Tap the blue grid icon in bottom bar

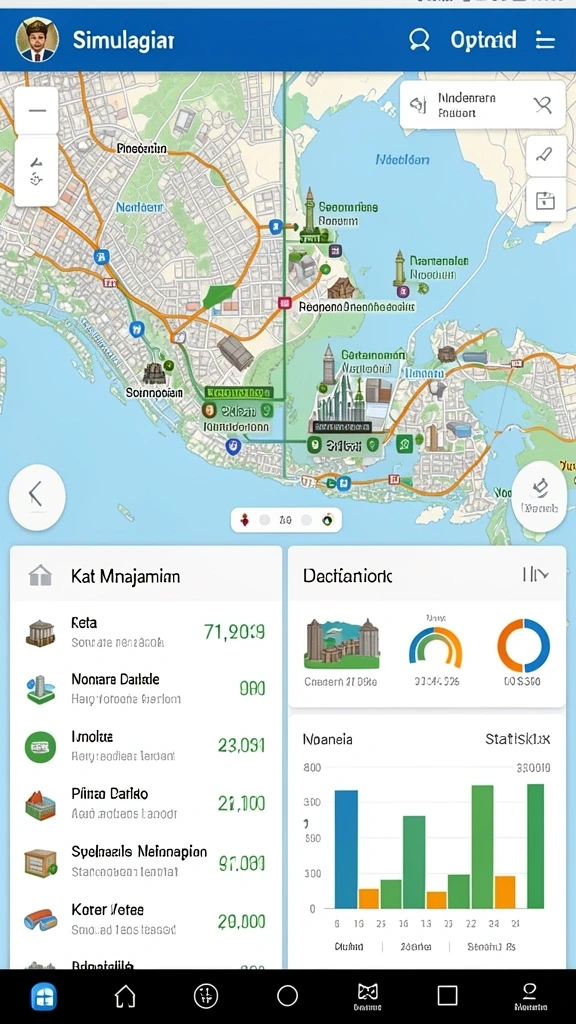[44, 997]
